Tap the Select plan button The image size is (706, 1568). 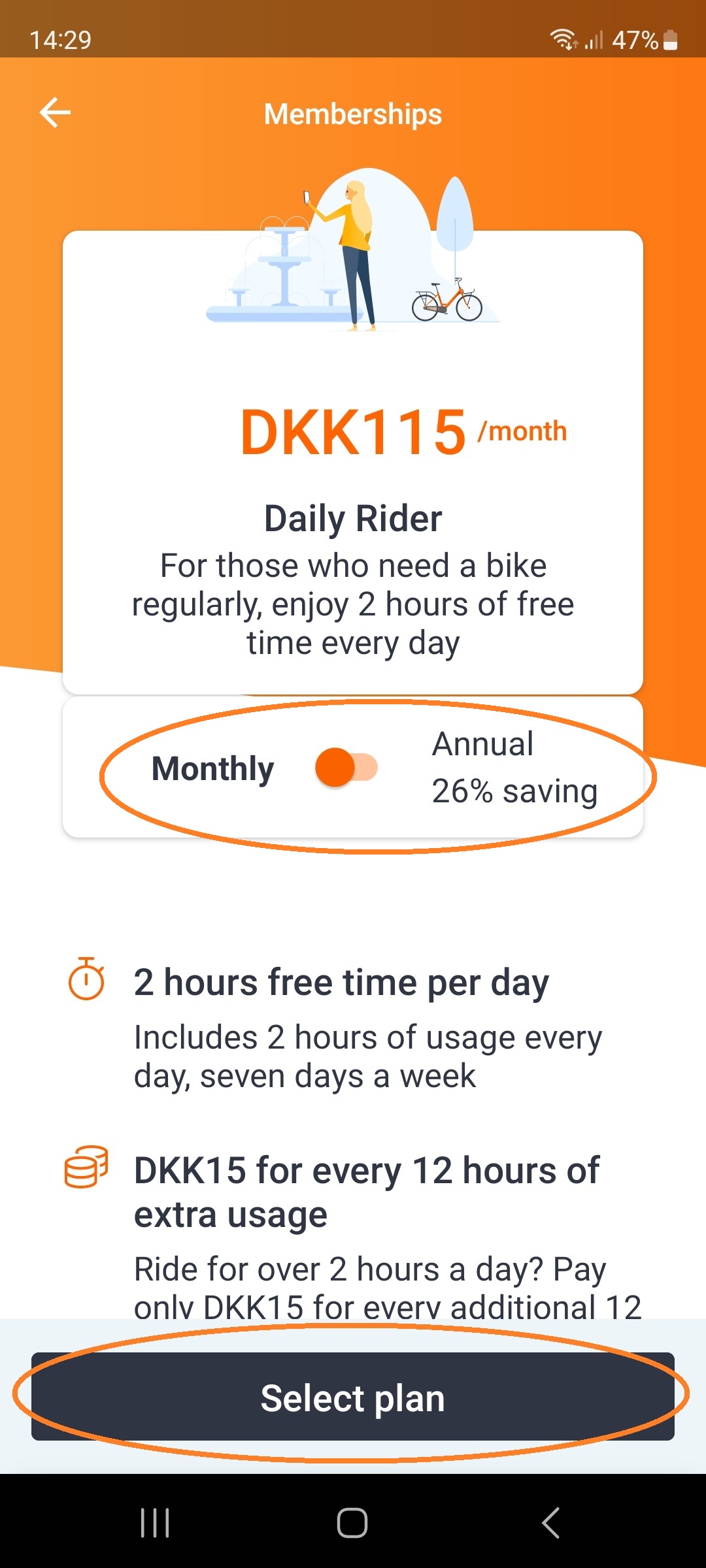click(353, 1397)
